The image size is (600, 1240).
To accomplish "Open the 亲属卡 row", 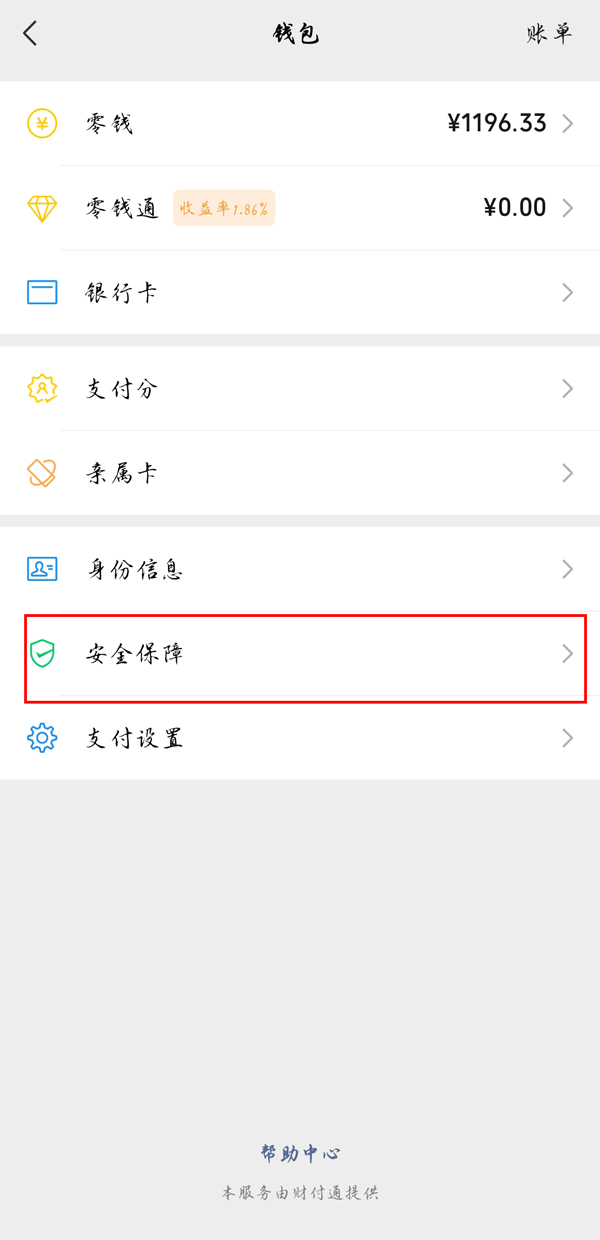I will 300,472.
